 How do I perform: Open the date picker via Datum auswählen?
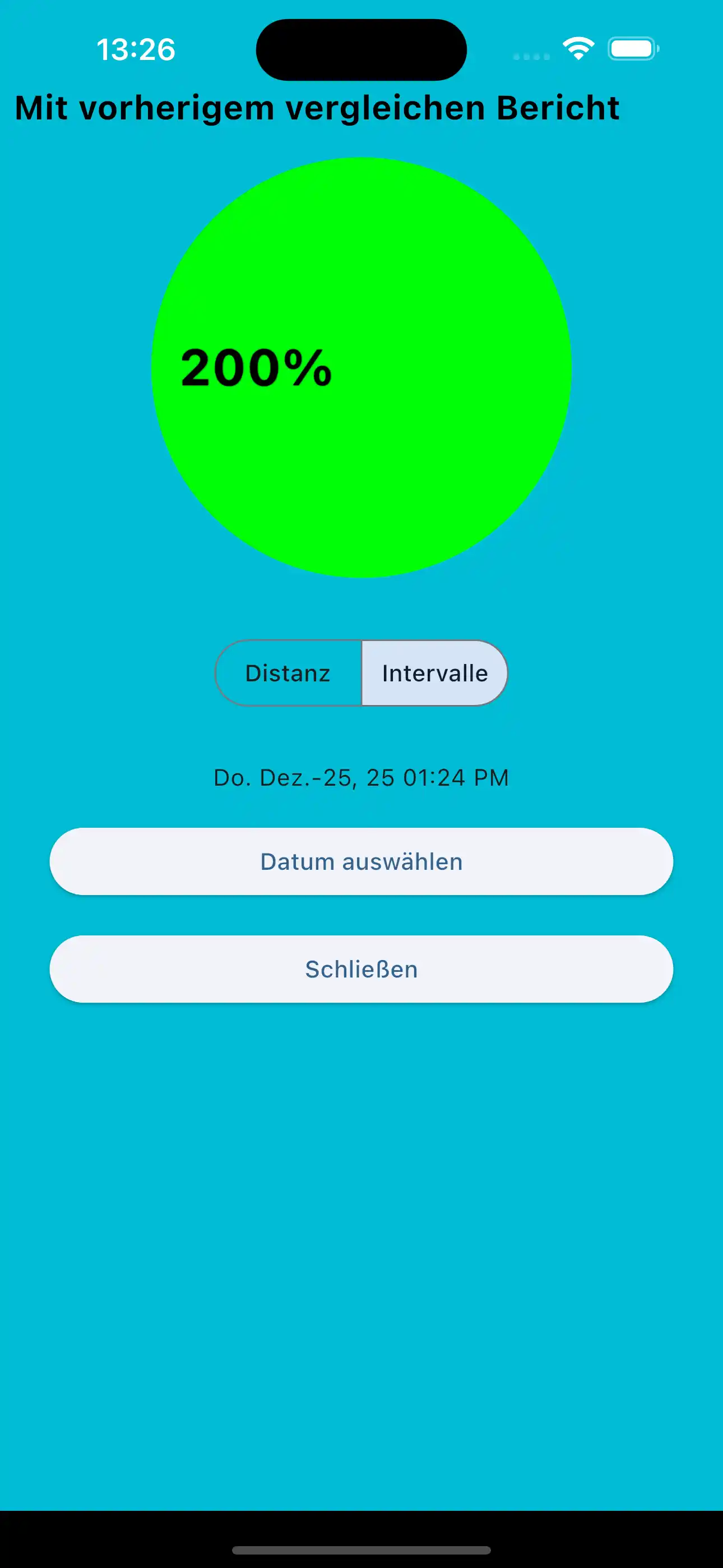coord(361,861)
